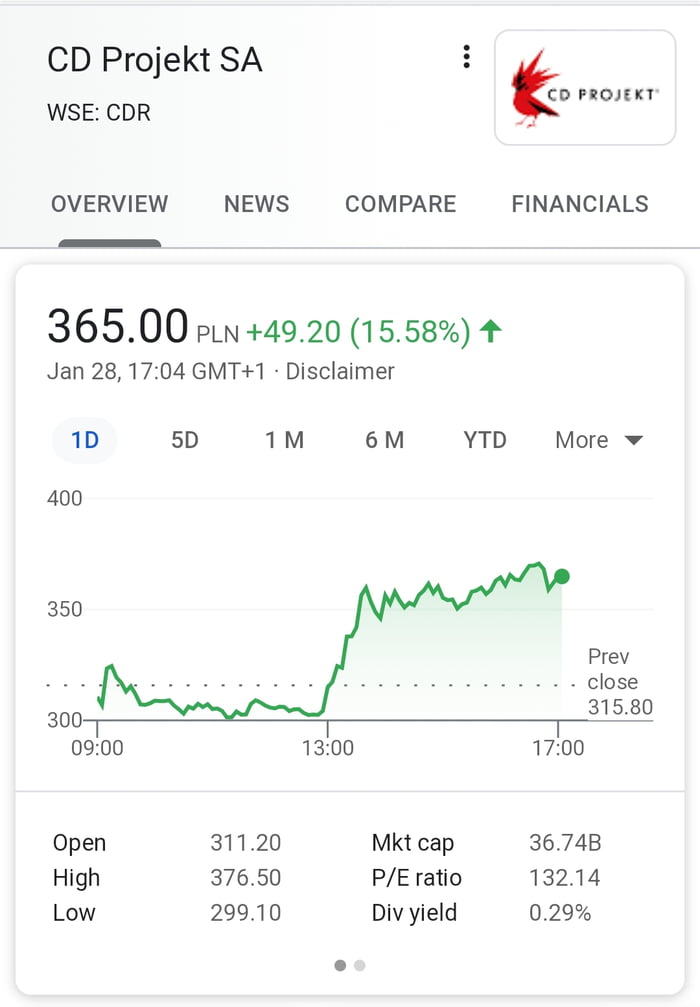View the YTD chart range
The image size is (700, 1007).
click(x=485, y=440)
